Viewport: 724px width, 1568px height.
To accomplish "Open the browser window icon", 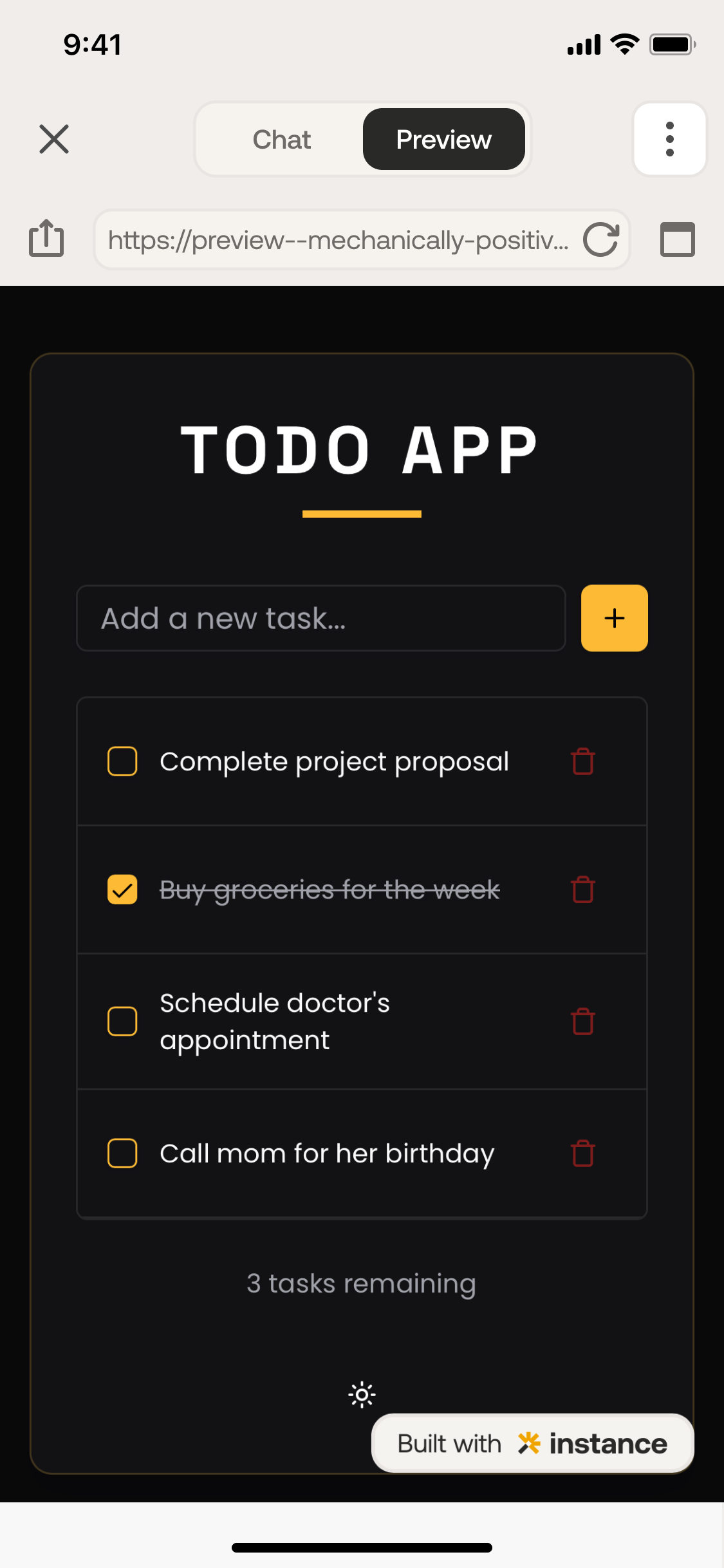I will pos(677,239).
